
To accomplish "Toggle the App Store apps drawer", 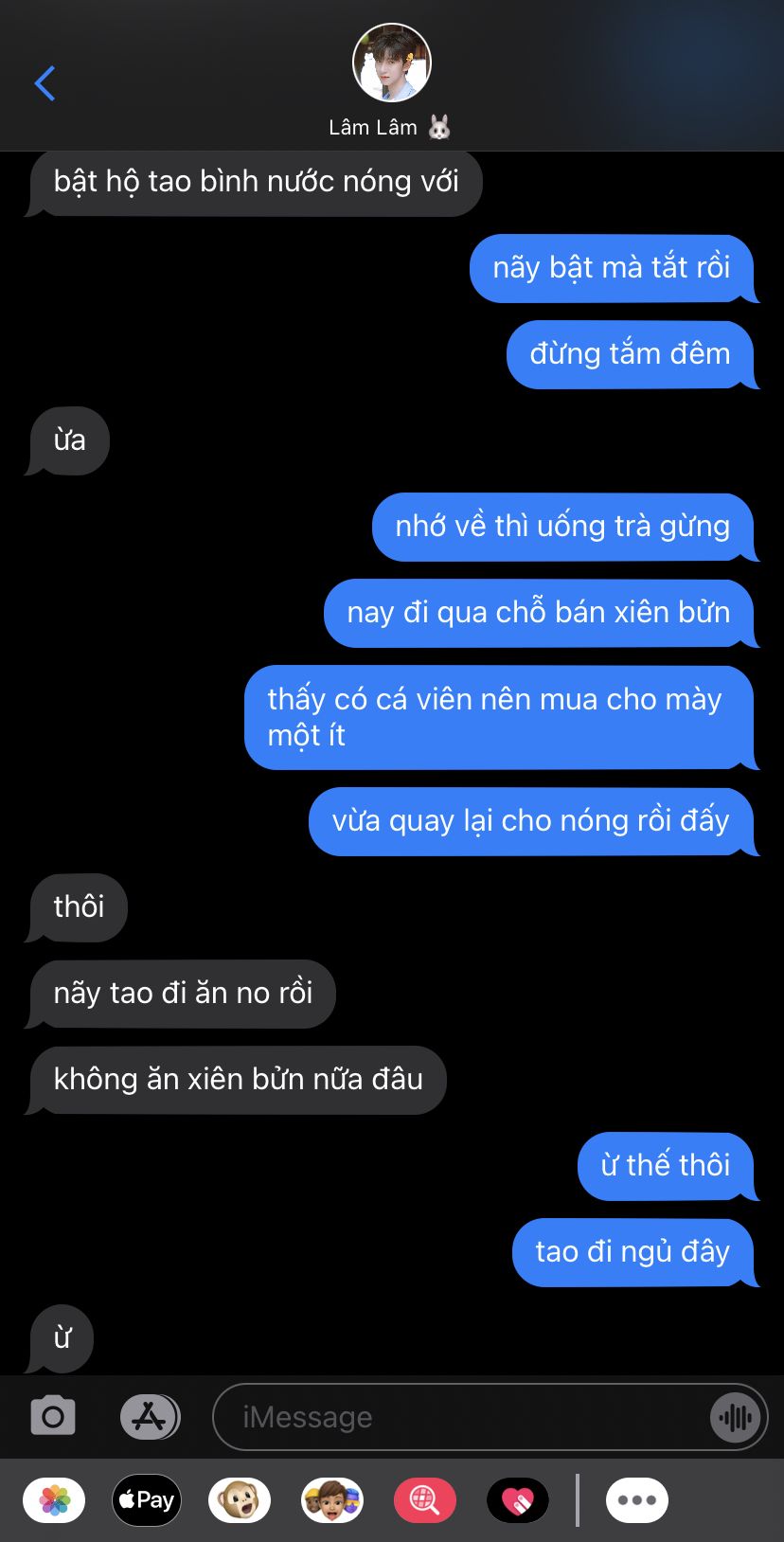I will [x=150, y=1417].
